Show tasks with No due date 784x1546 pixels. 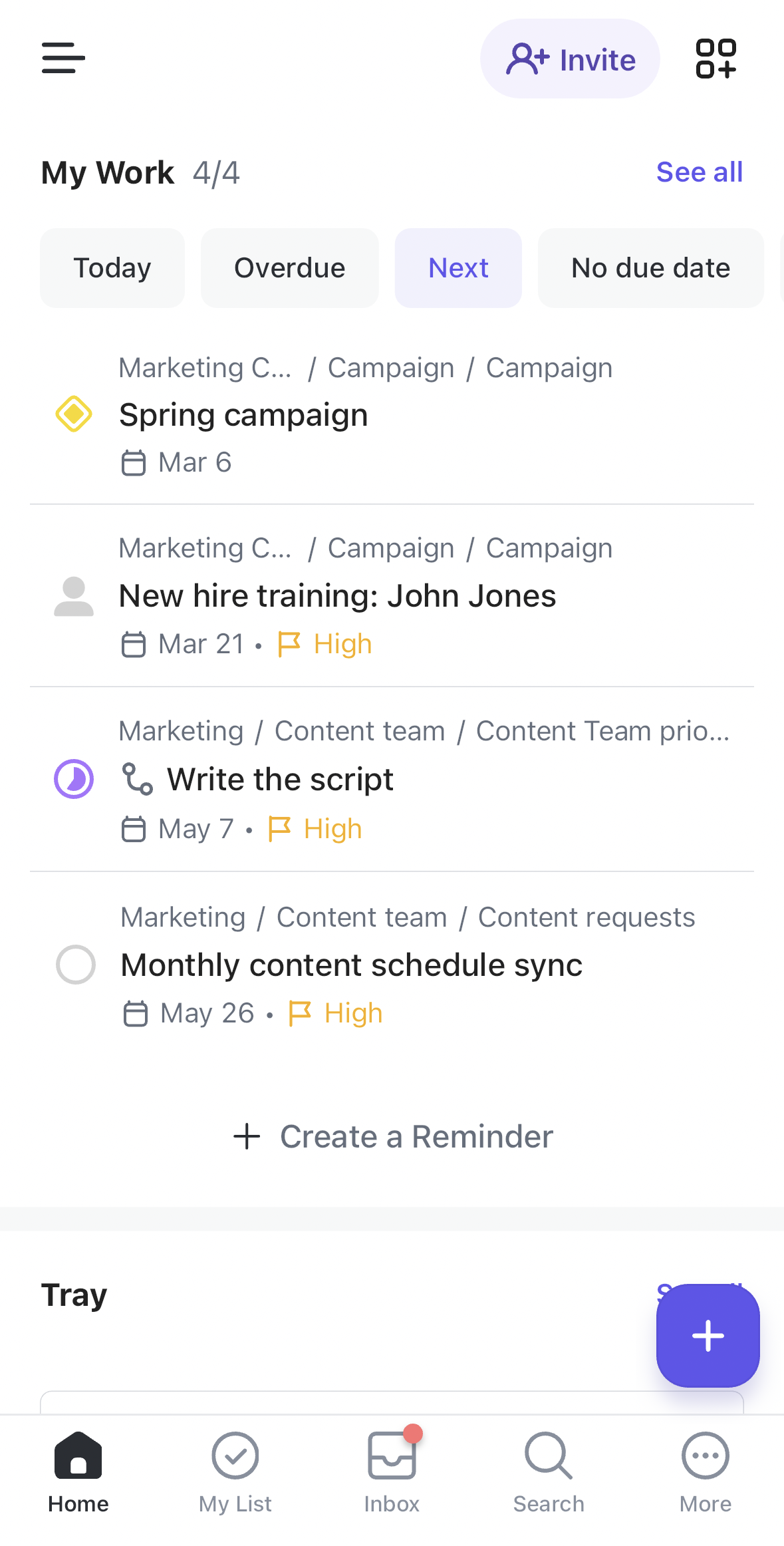pos(650,268)
